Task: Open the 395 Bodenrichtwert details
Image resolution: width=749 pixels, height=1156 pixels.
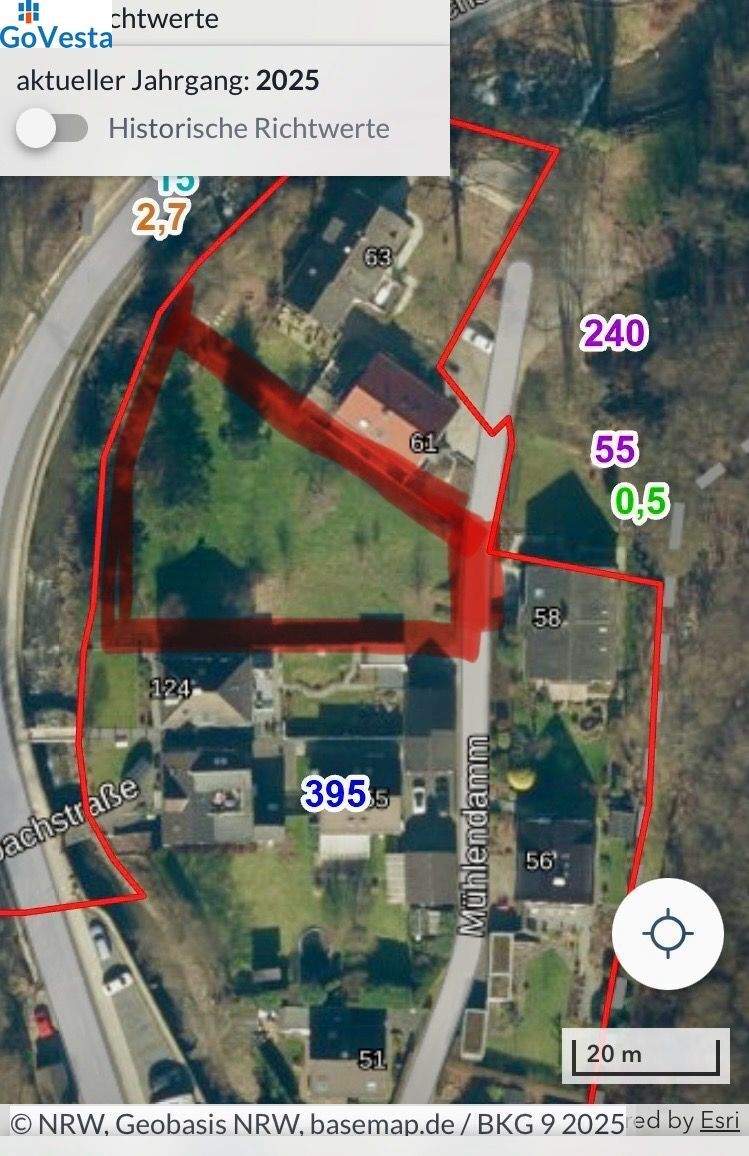Action: pos(336,793)
